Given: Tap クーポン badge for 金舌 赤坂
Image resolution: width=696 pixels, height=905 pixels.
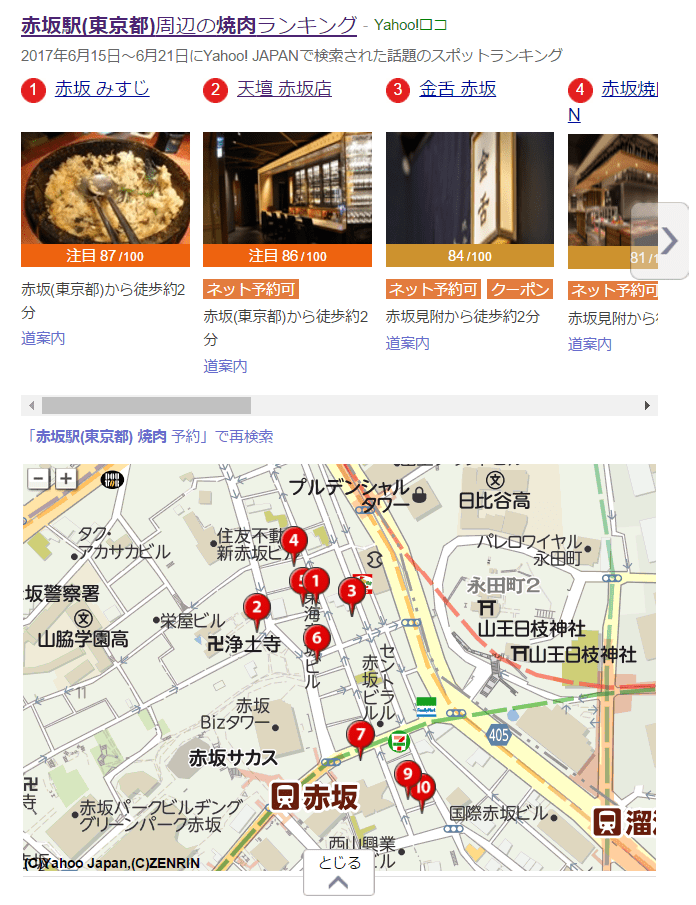Looking at the screenshot, I should [519, 290].
